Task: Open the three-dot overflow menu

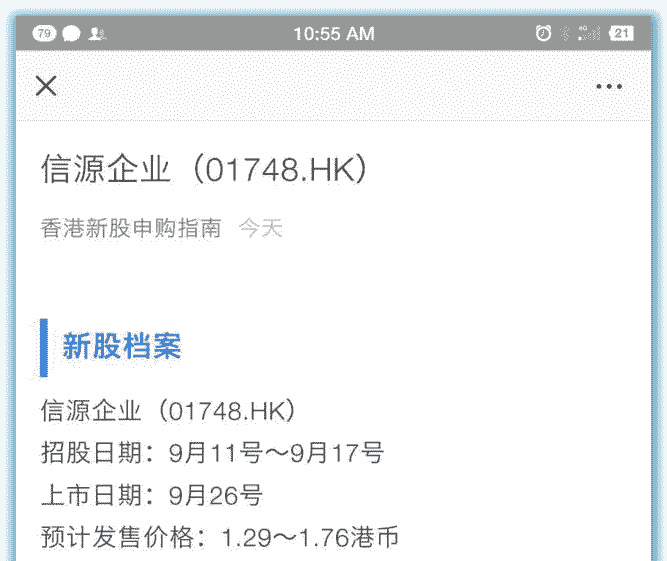Action: click(609, 87)
